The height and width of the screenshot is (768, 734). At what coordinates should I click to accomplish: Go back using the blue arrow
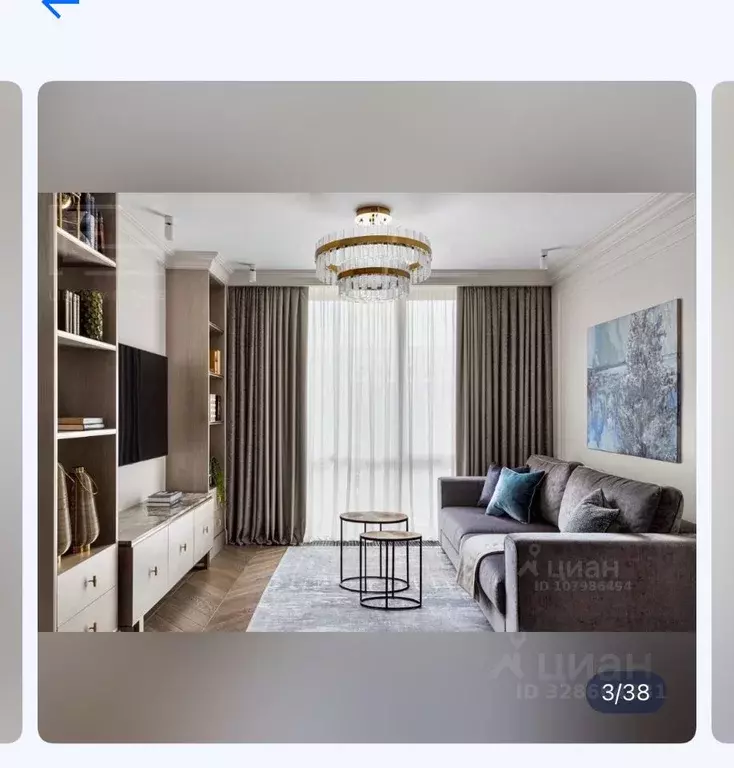point(60,6)
